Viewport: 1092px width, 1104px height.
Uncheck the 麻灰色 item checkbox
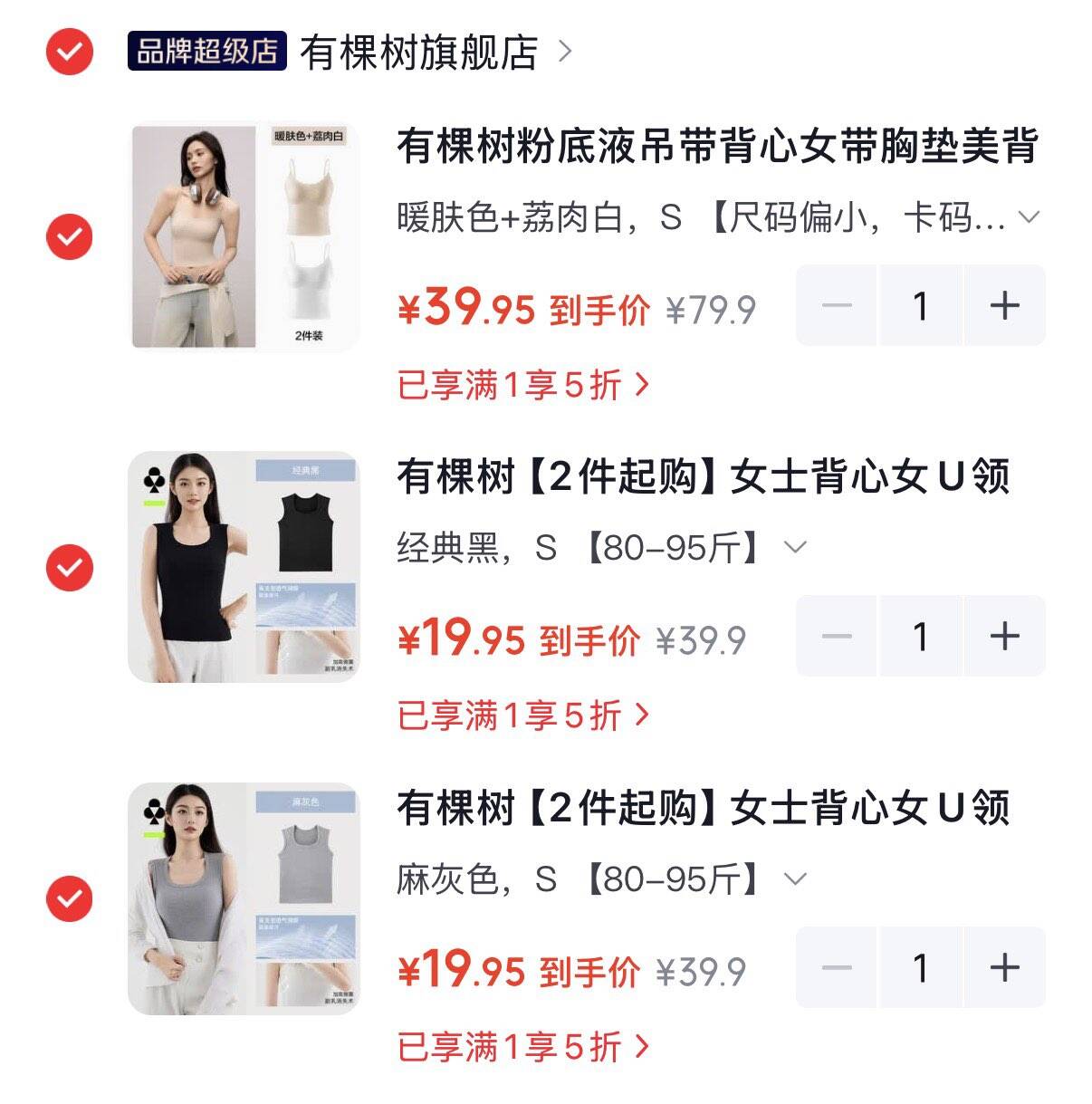tap(70, 898)
